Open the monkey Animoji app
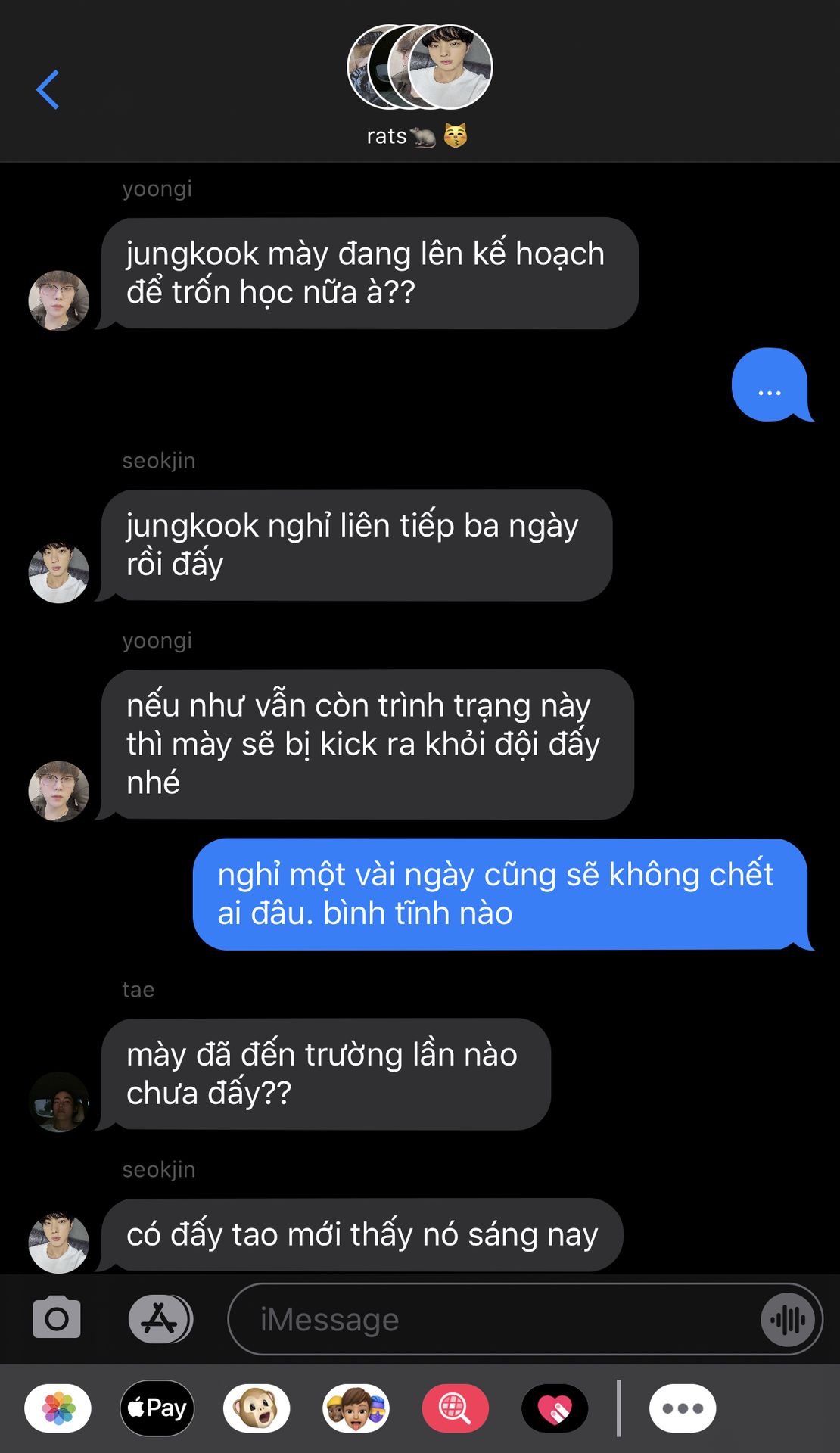 (x=257, y=1408)
